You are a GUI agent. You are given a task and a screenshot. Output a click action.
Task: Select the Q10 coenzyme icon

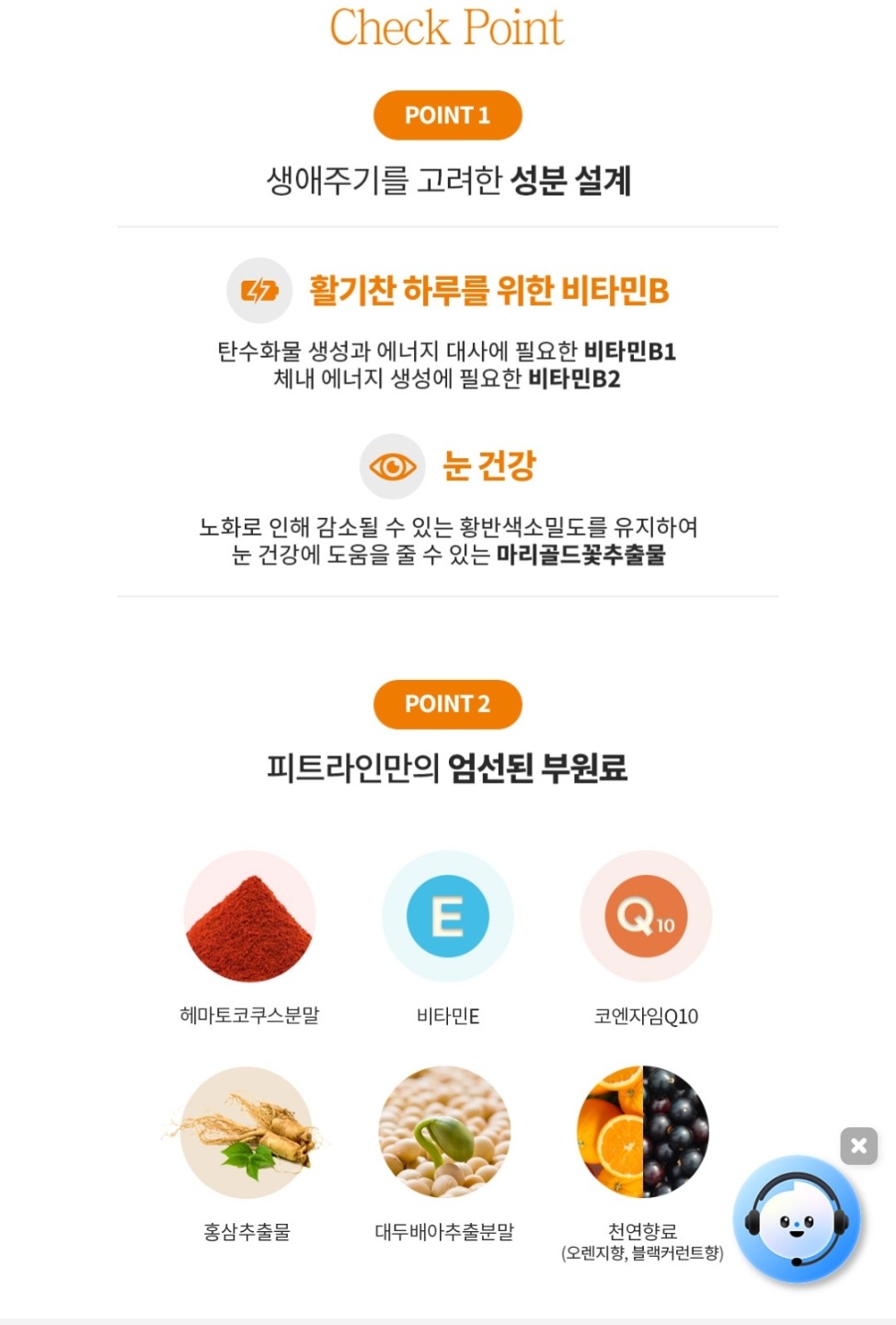point(645,916)
